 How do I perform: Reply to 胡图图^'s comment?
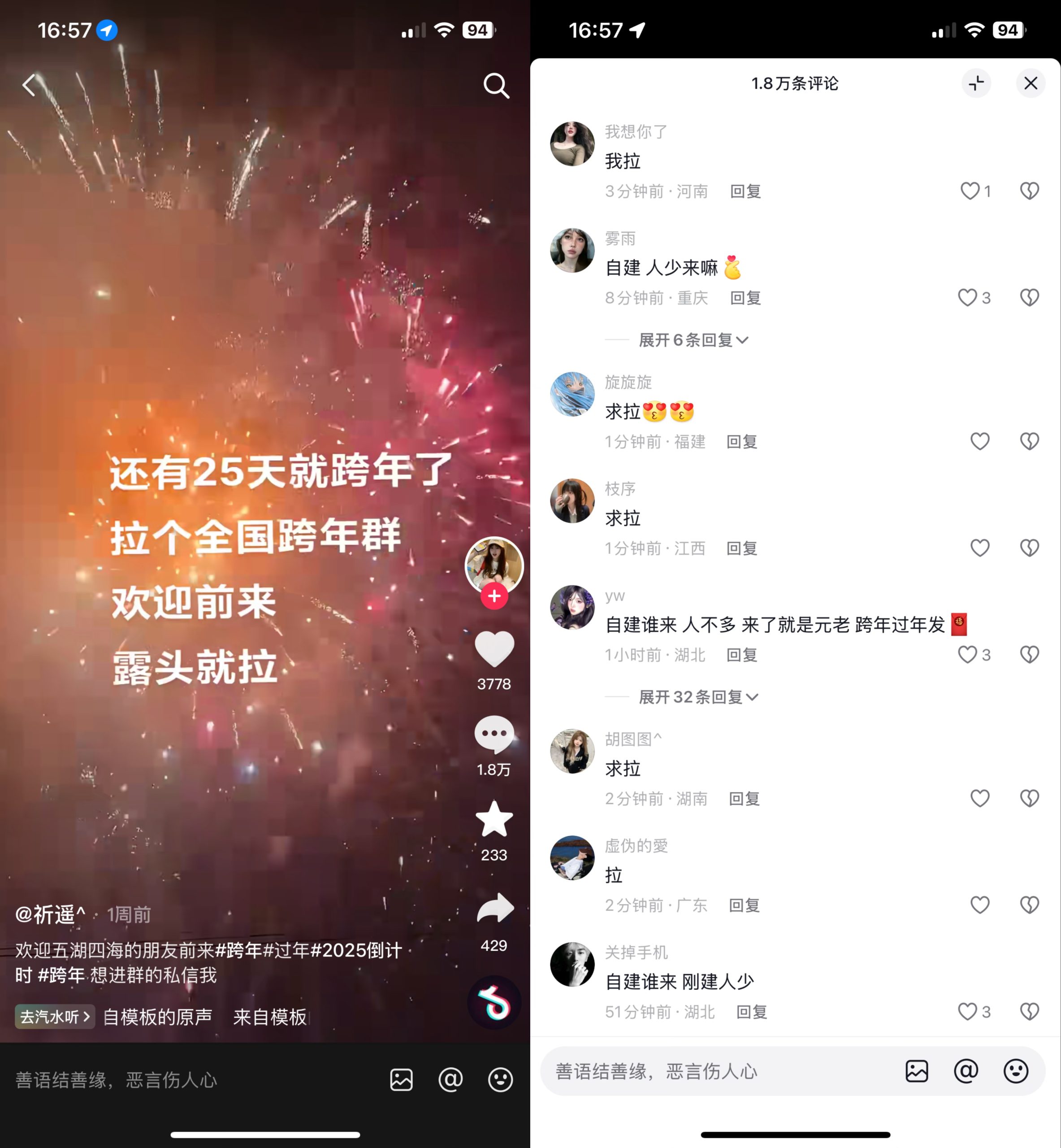pyautogui.click(x=744, y=799)
